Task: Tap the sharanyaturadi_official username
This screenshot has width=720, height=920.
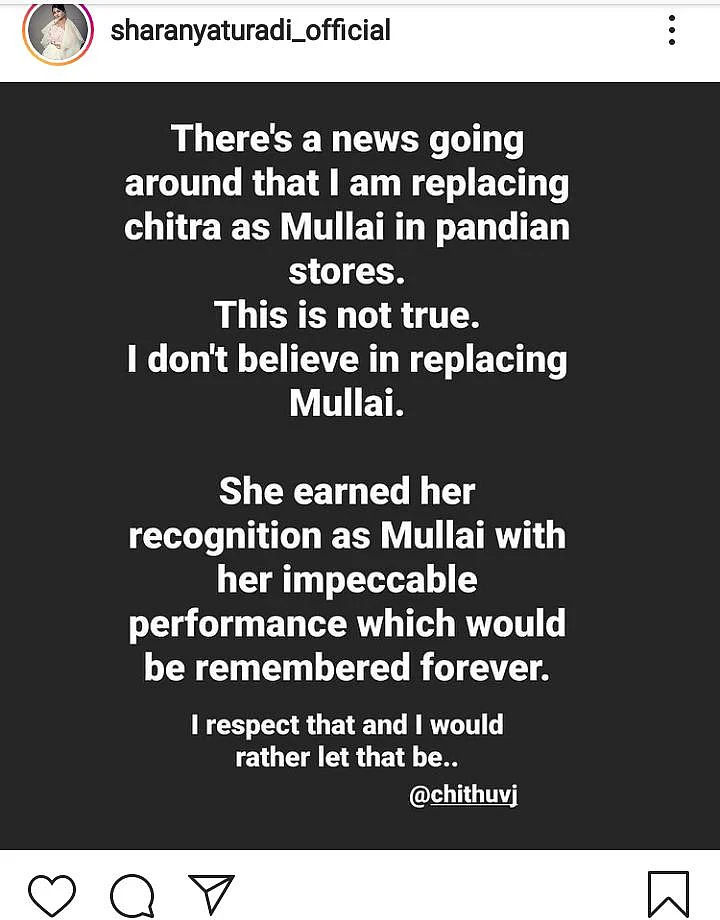Action: (x=250, y=31)
